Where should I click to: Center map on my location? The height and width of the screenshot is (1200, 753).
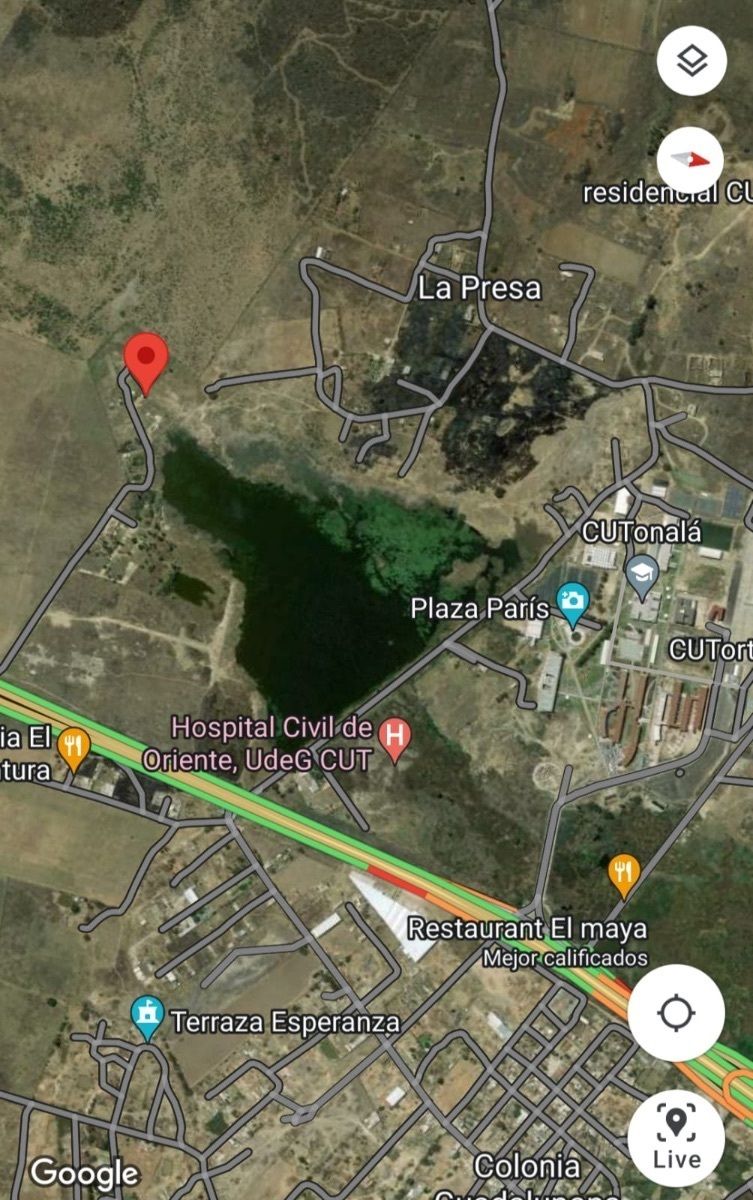point(676,1013)
